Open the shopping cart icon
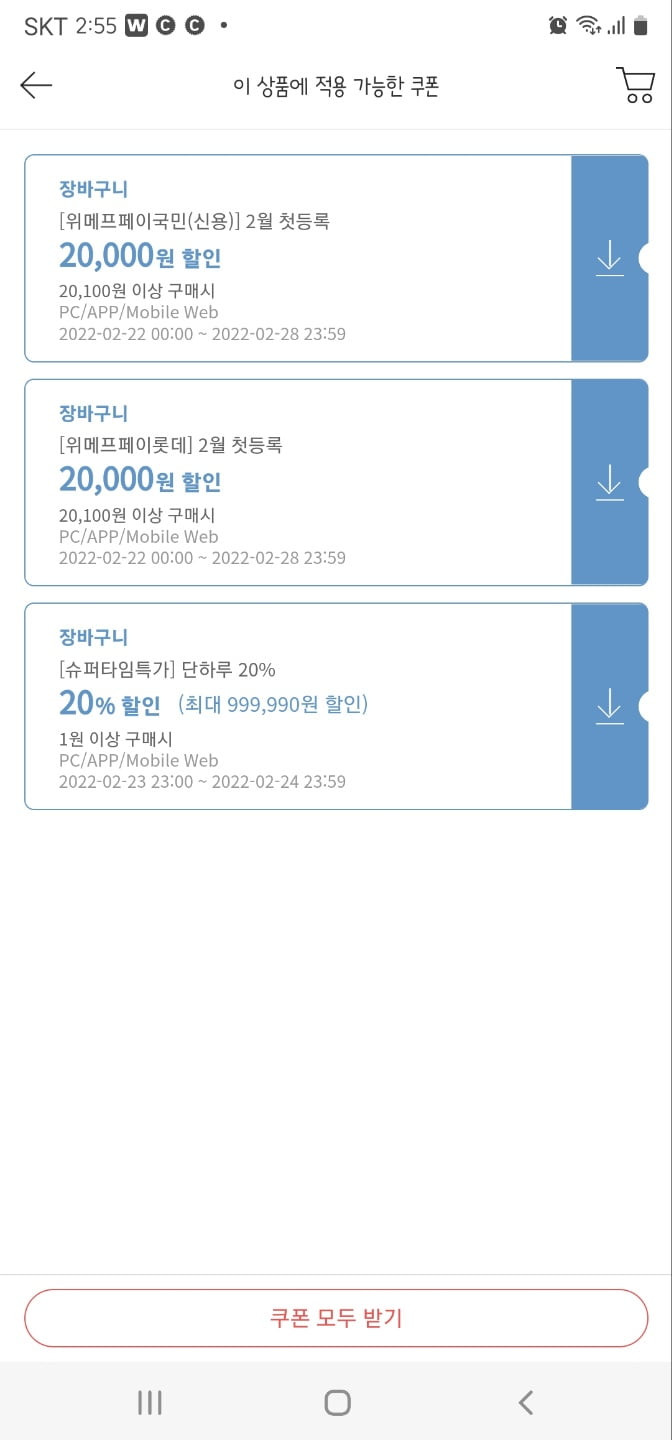This screenshot has width=672, height=1440. coord(635,85)
